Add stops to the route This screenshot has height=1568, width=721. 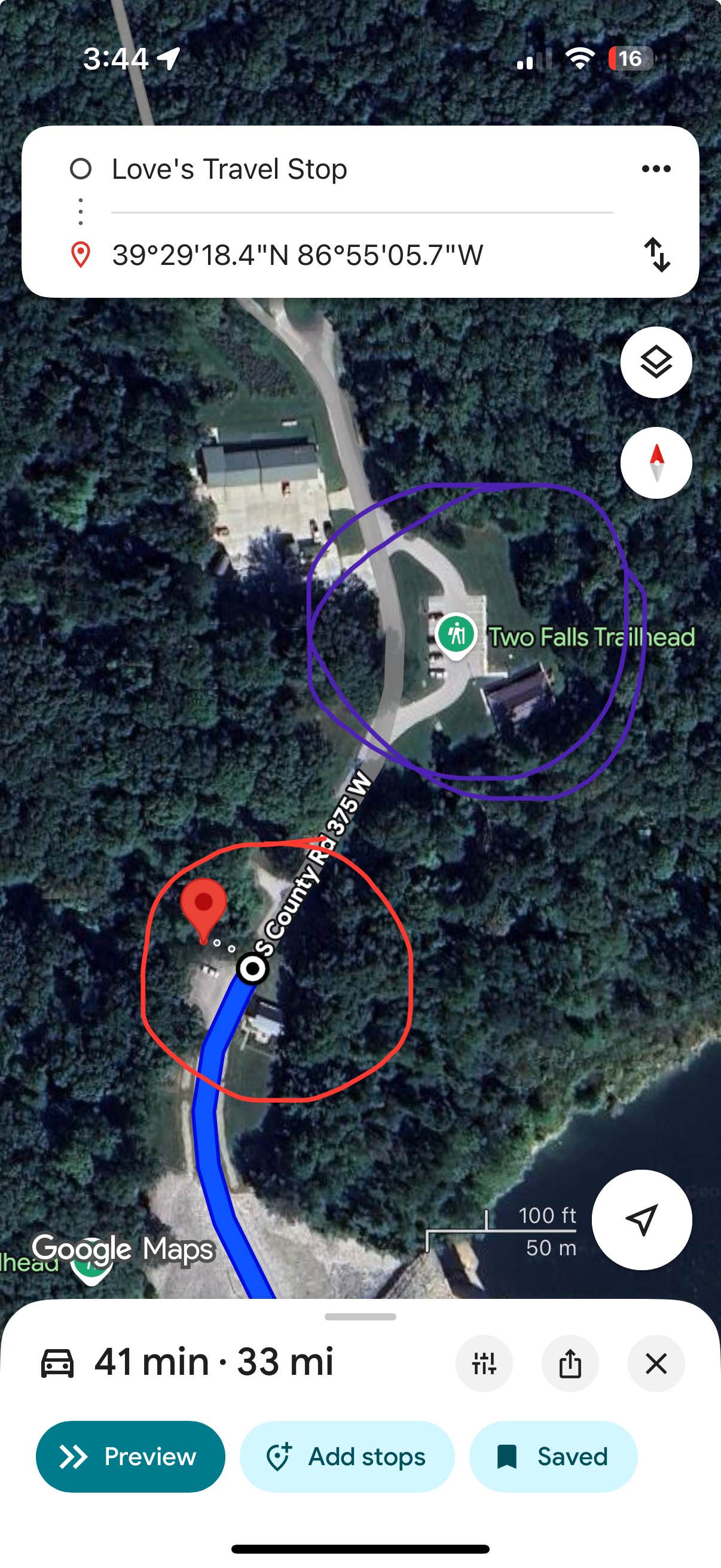(347, 1457)
